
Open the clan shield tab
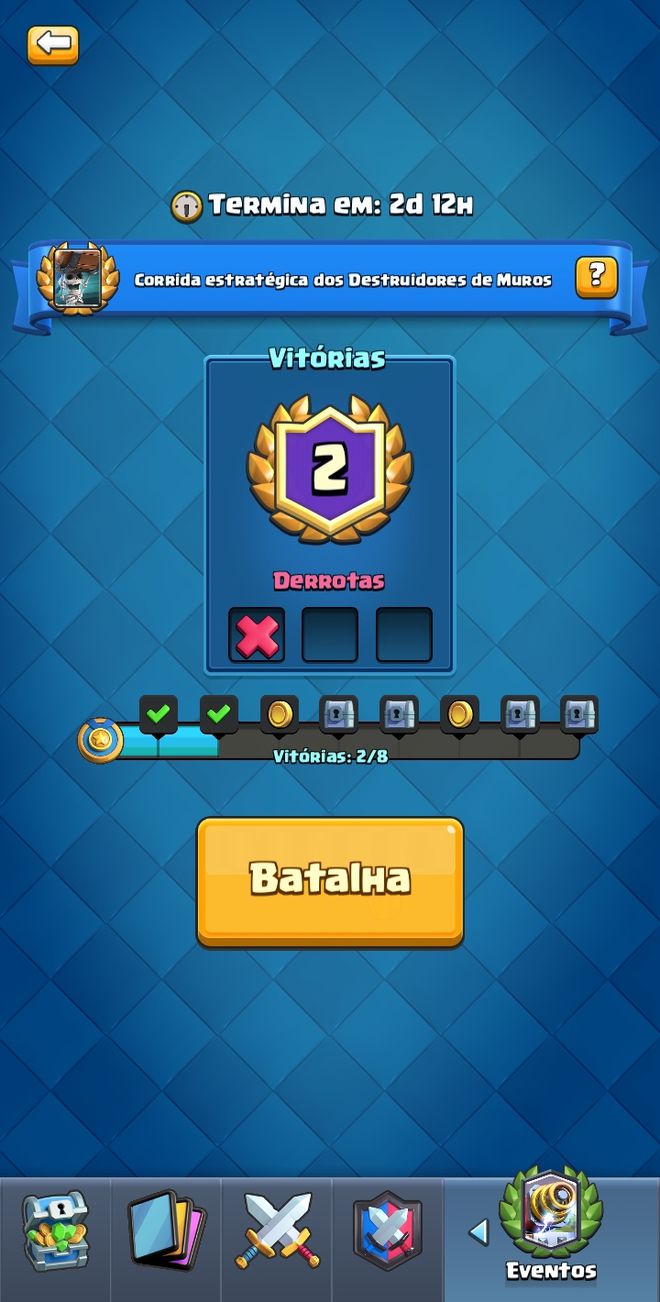pos(387,1230)
